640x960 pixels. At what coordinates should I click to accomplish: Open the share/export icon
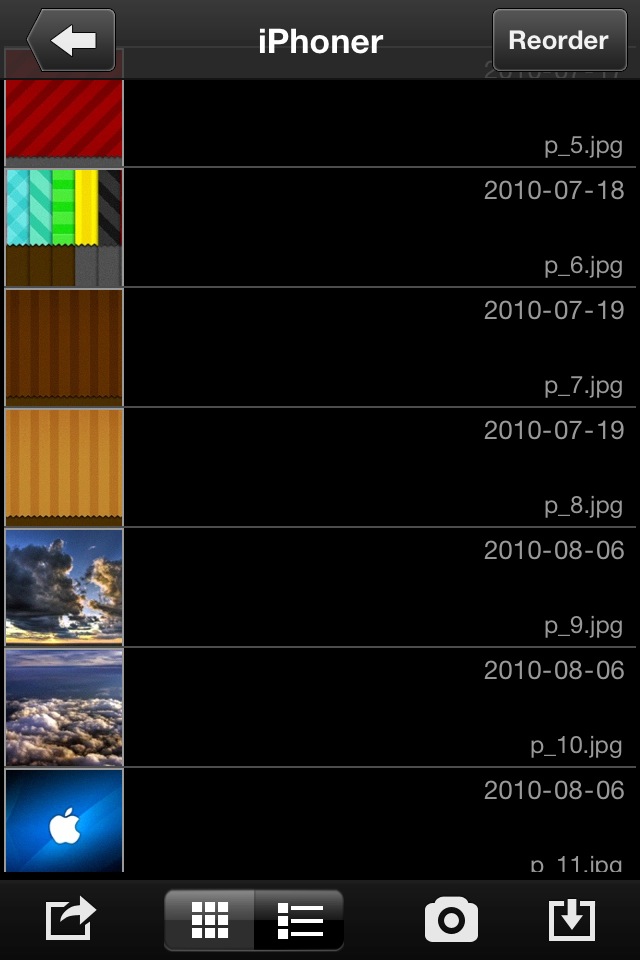[71, 918]
